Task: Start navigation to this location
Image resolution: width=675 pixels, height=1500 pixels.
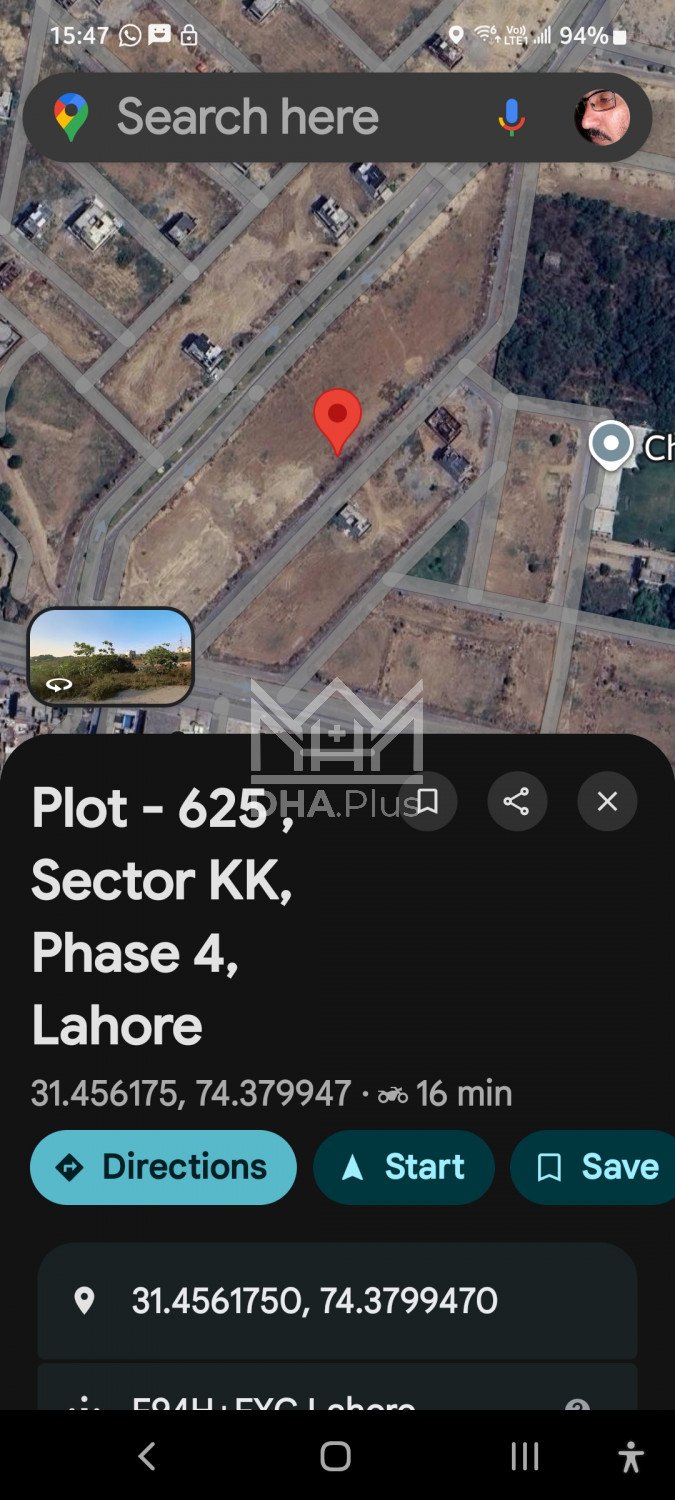Action: coord(404,1167)
